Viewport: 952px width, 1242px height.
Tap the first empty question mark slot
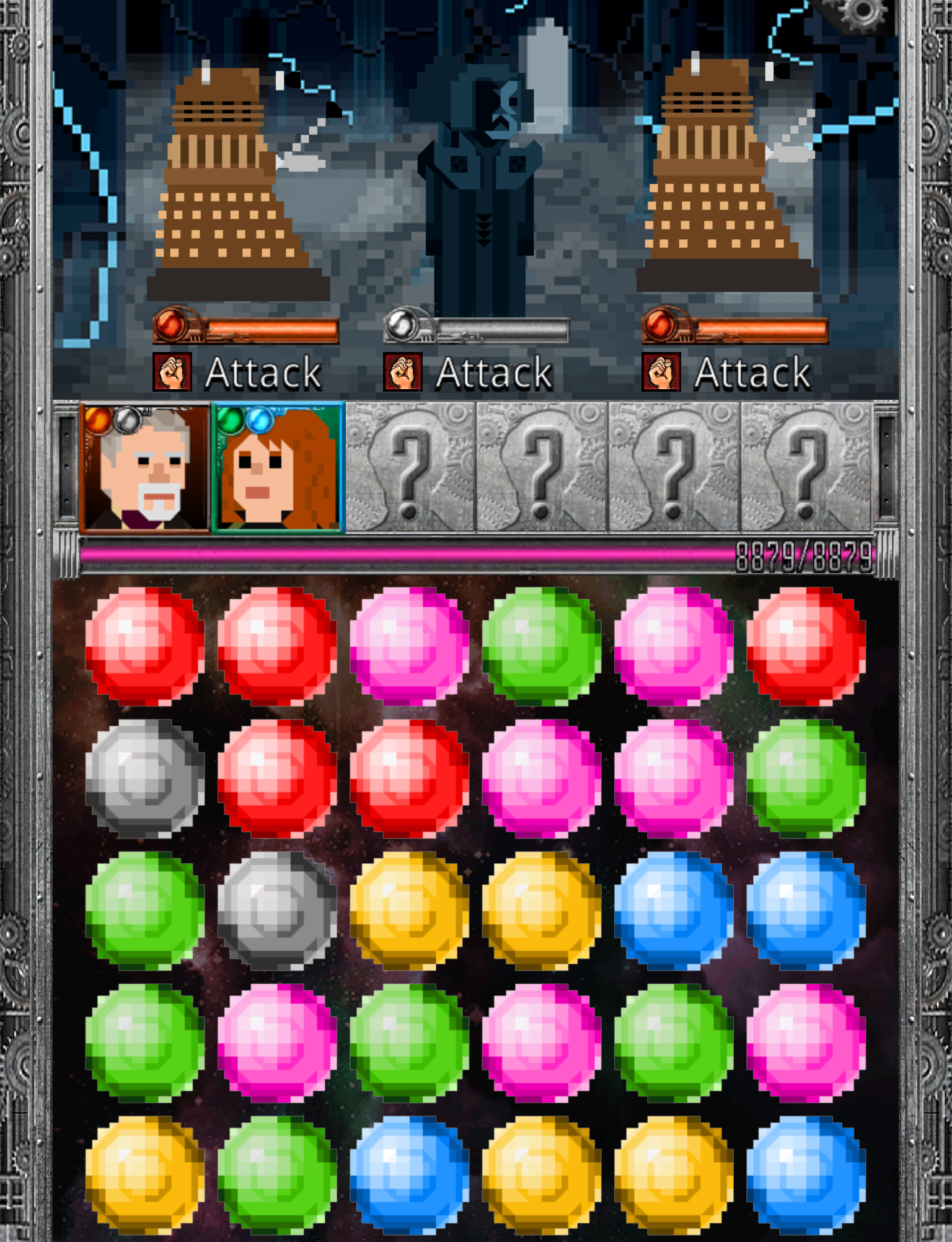pos(410,469)
